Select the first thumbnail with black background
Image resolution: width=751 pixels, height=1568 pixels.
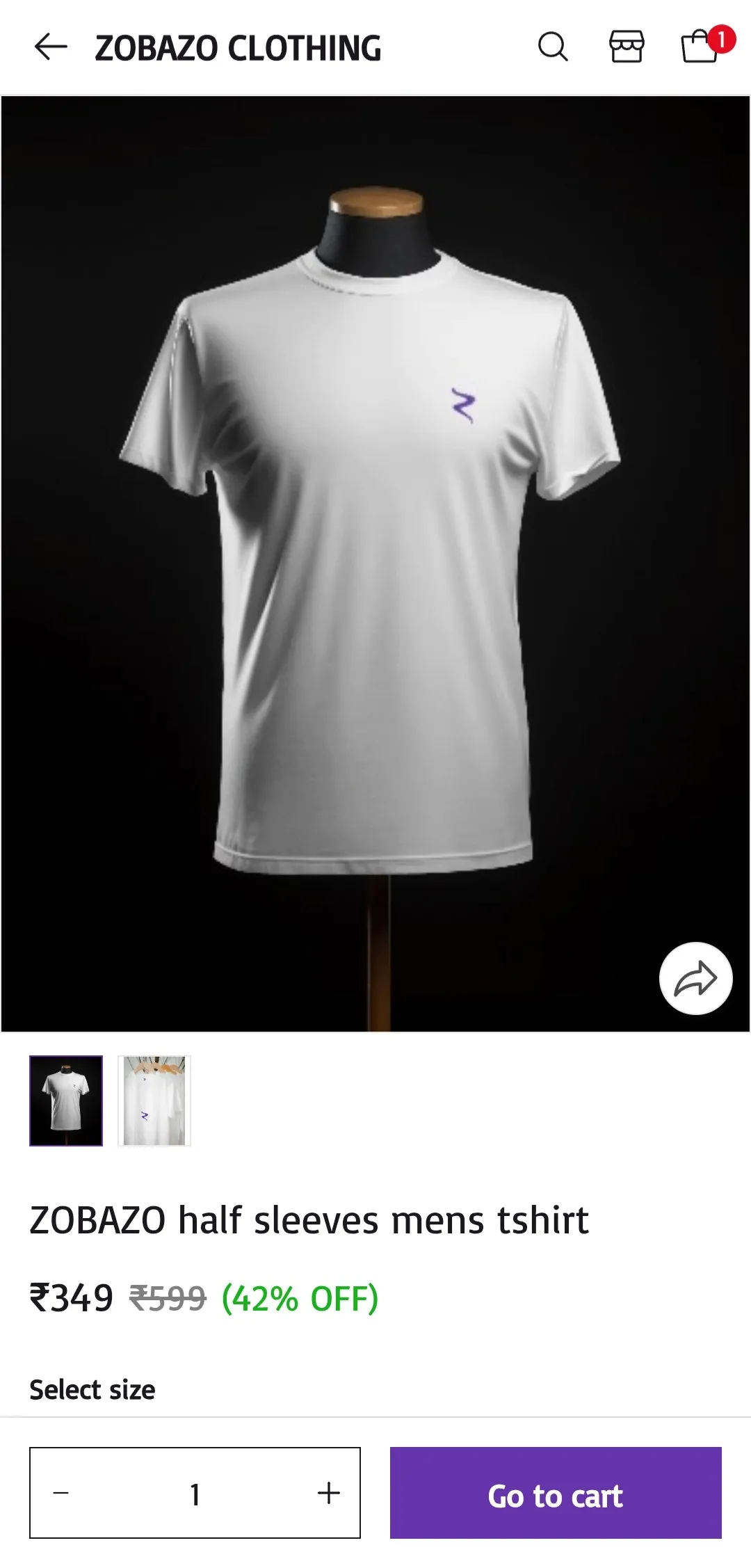click(66, 1101)
